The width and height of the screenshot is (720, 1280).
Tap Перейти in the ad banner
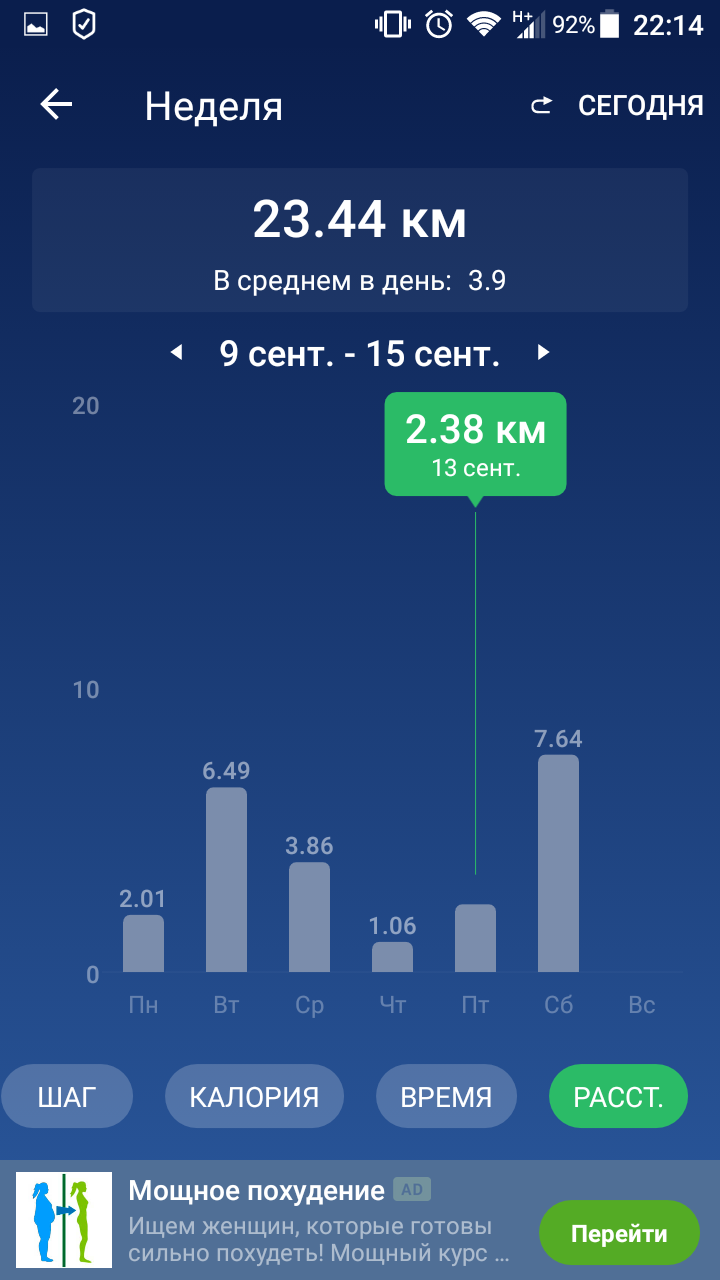618,1234
